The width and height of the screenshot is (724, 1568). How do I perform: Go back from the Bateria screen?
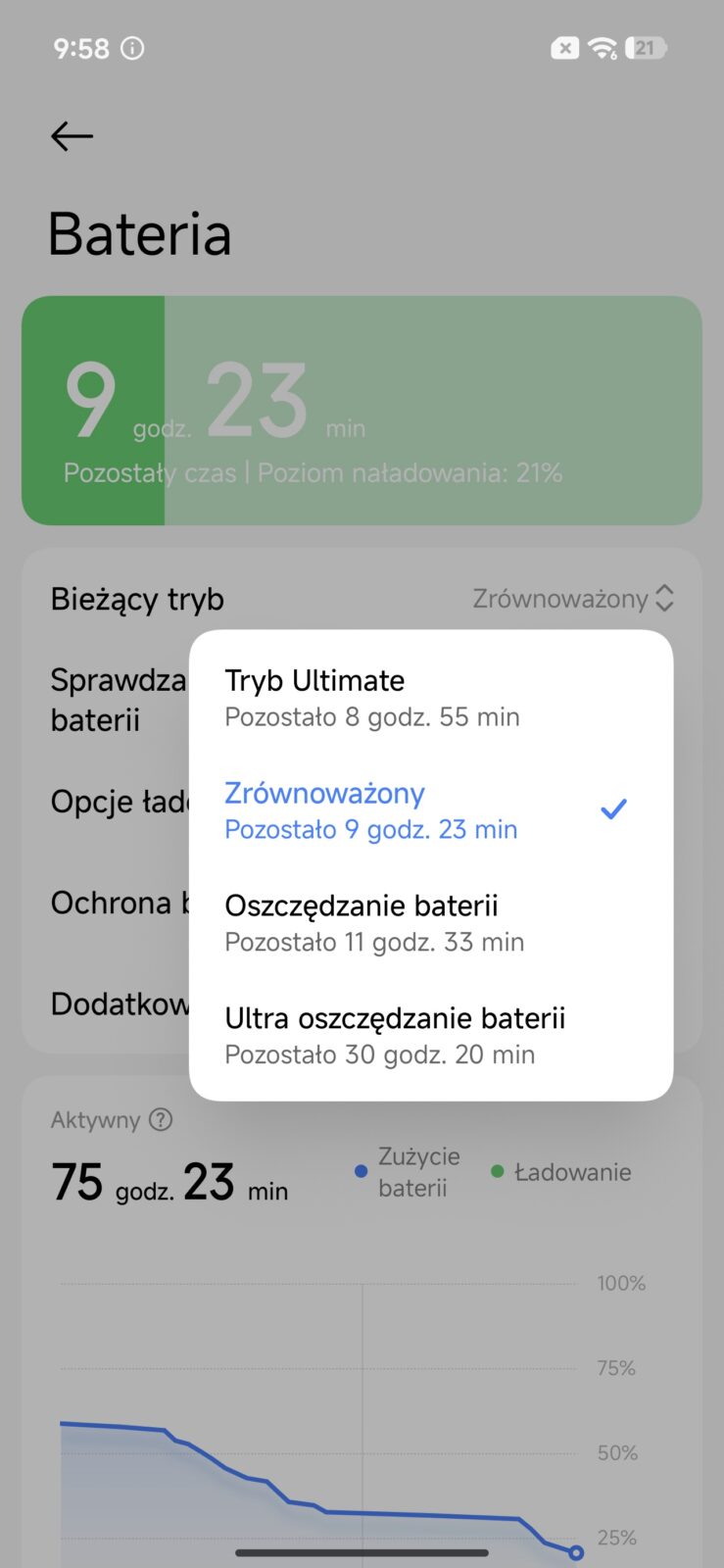(x=72, y=136)
